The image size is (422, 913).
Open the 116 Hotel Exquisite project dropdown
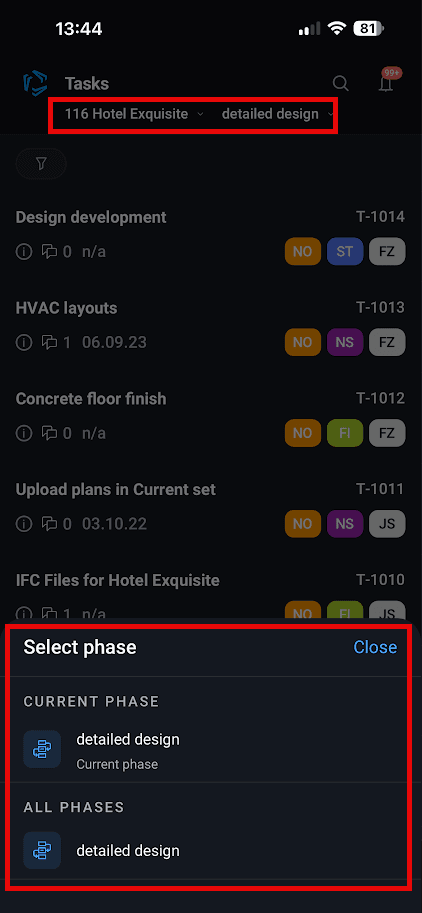(134, 114)
